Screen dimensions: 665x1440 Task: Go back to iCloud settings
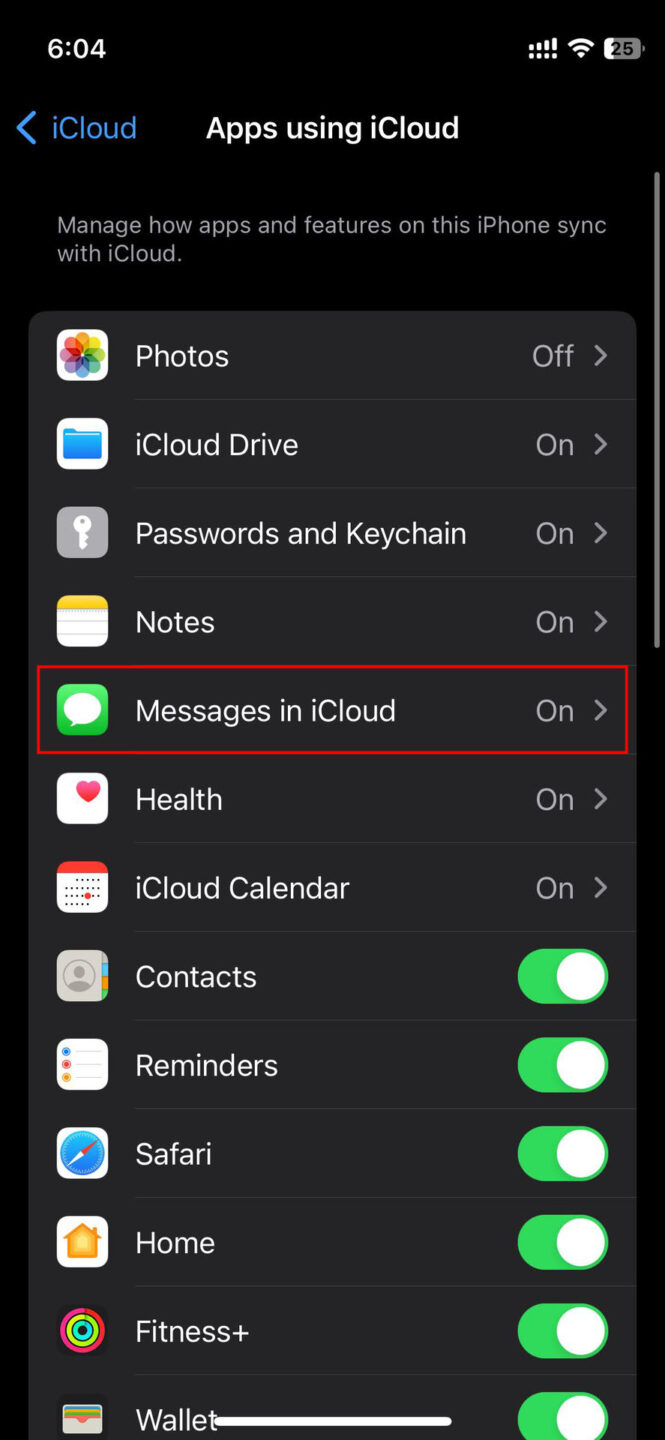[77, 128]
